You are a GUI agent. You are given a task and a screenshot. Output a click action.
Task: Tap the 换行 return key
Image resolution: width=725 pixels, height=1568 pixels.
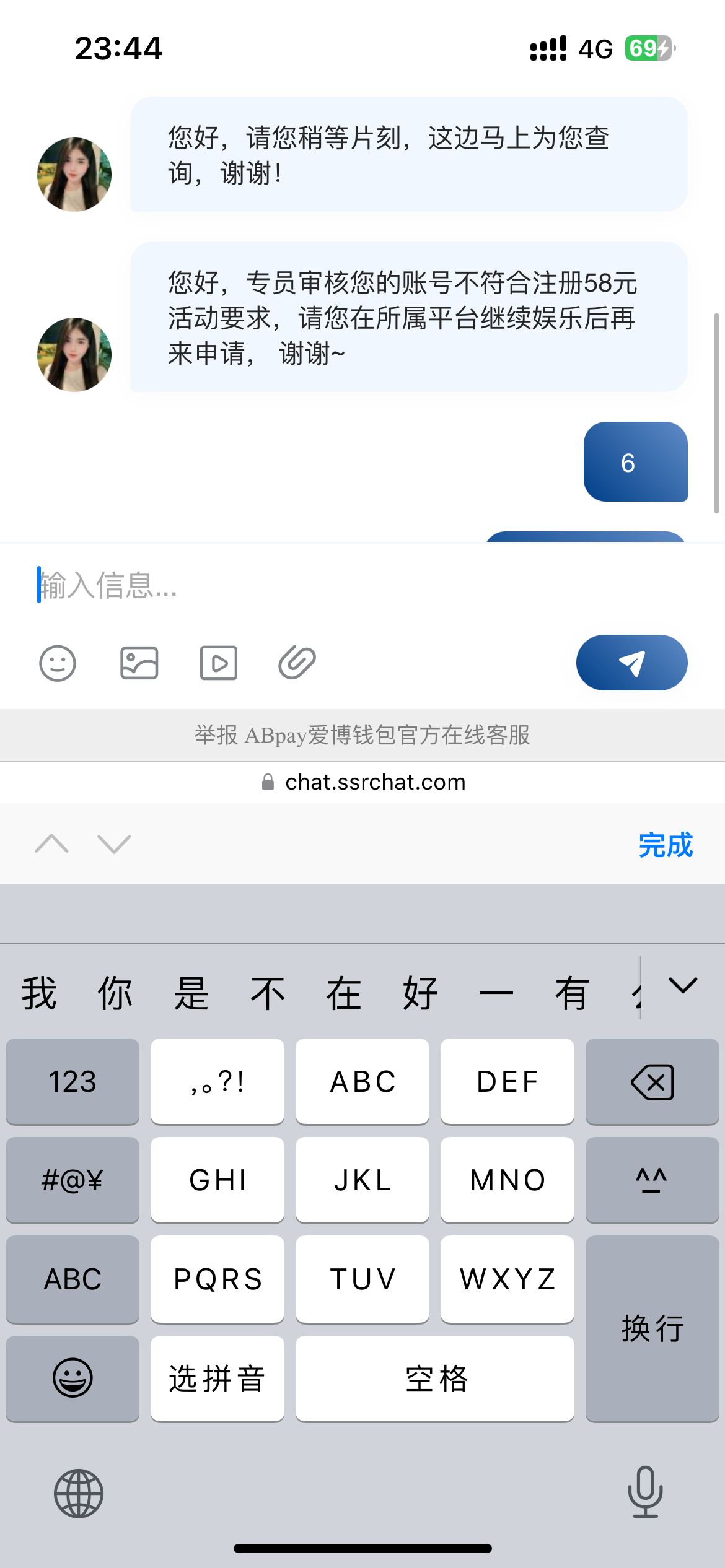tap(652, 1328)
